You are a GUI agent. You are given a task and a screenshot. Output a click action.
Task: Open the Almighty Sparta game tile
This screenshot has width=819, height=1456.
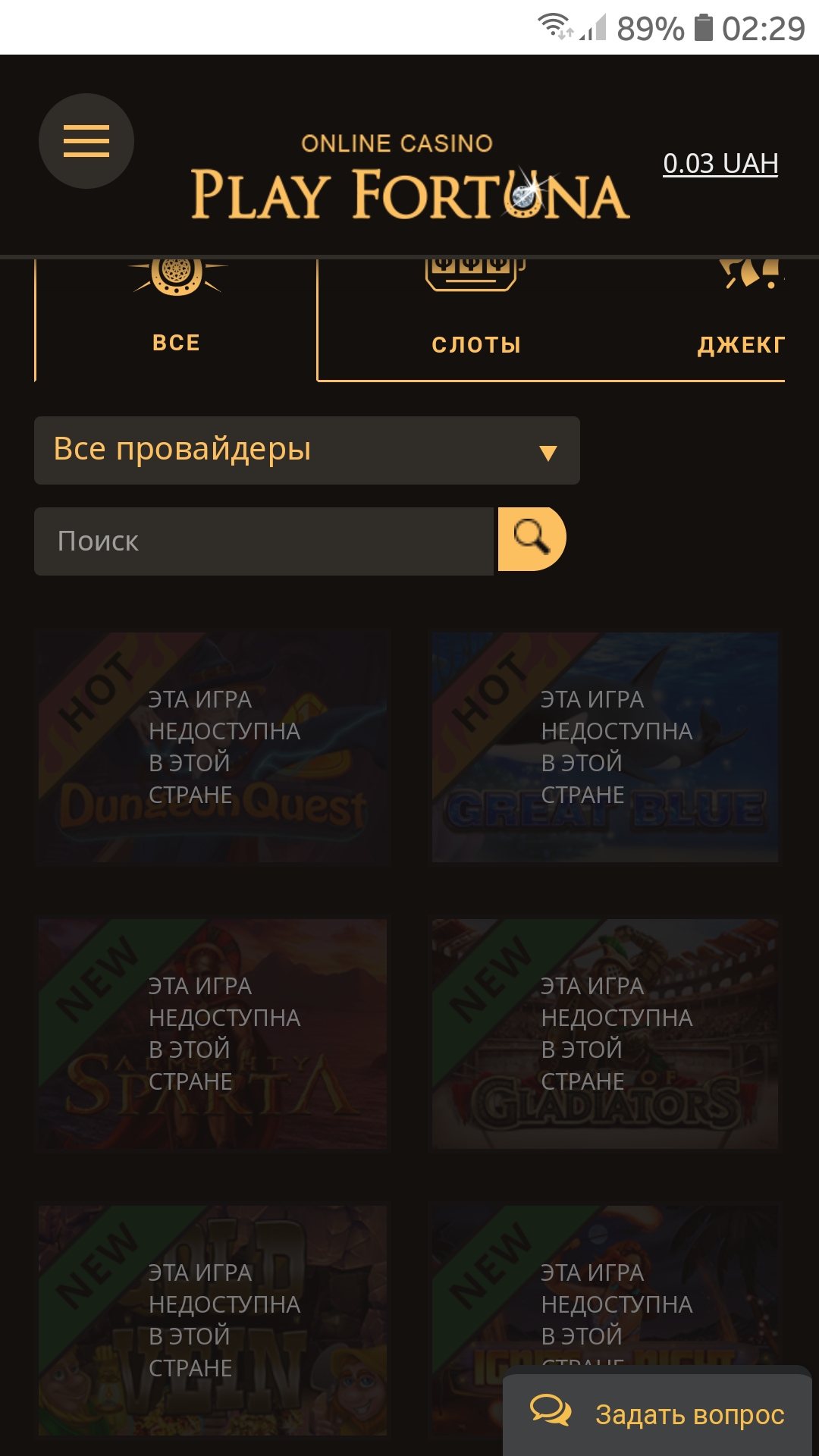[213, 1034]
